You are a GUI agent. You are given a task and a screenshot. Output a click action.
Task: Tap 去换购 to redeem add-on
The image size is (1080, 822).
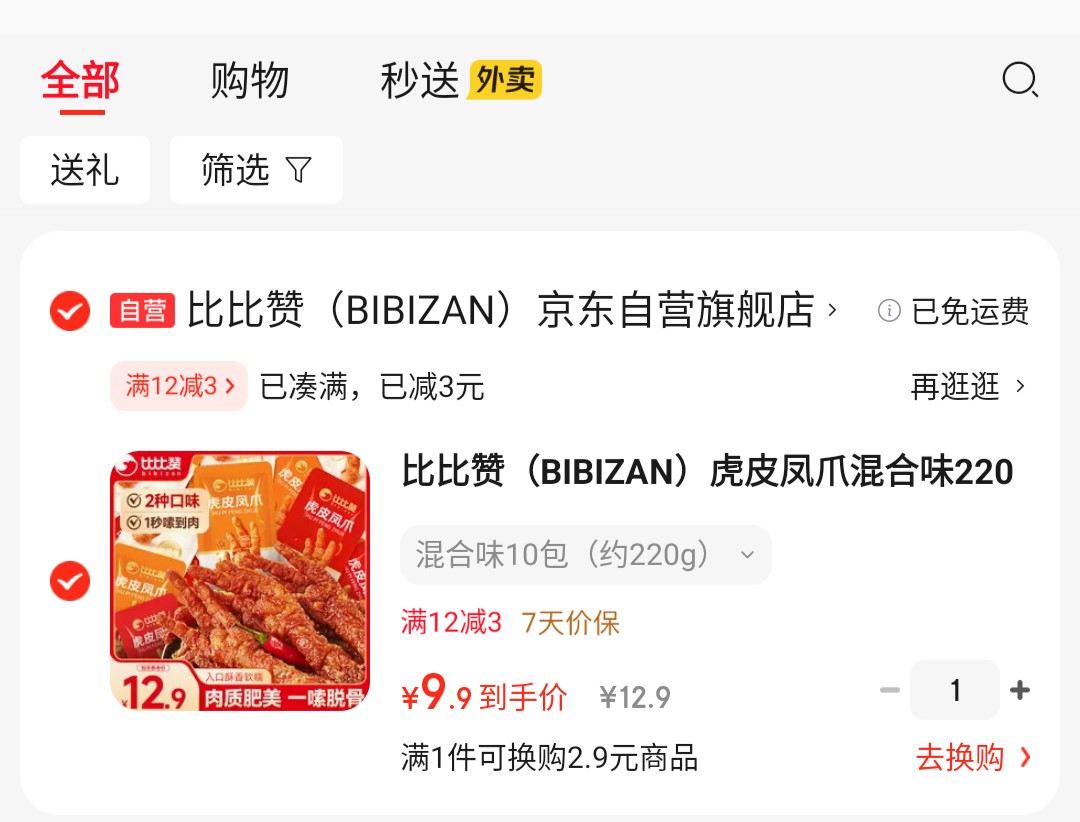pyautogui.click(x=972, y=758)
